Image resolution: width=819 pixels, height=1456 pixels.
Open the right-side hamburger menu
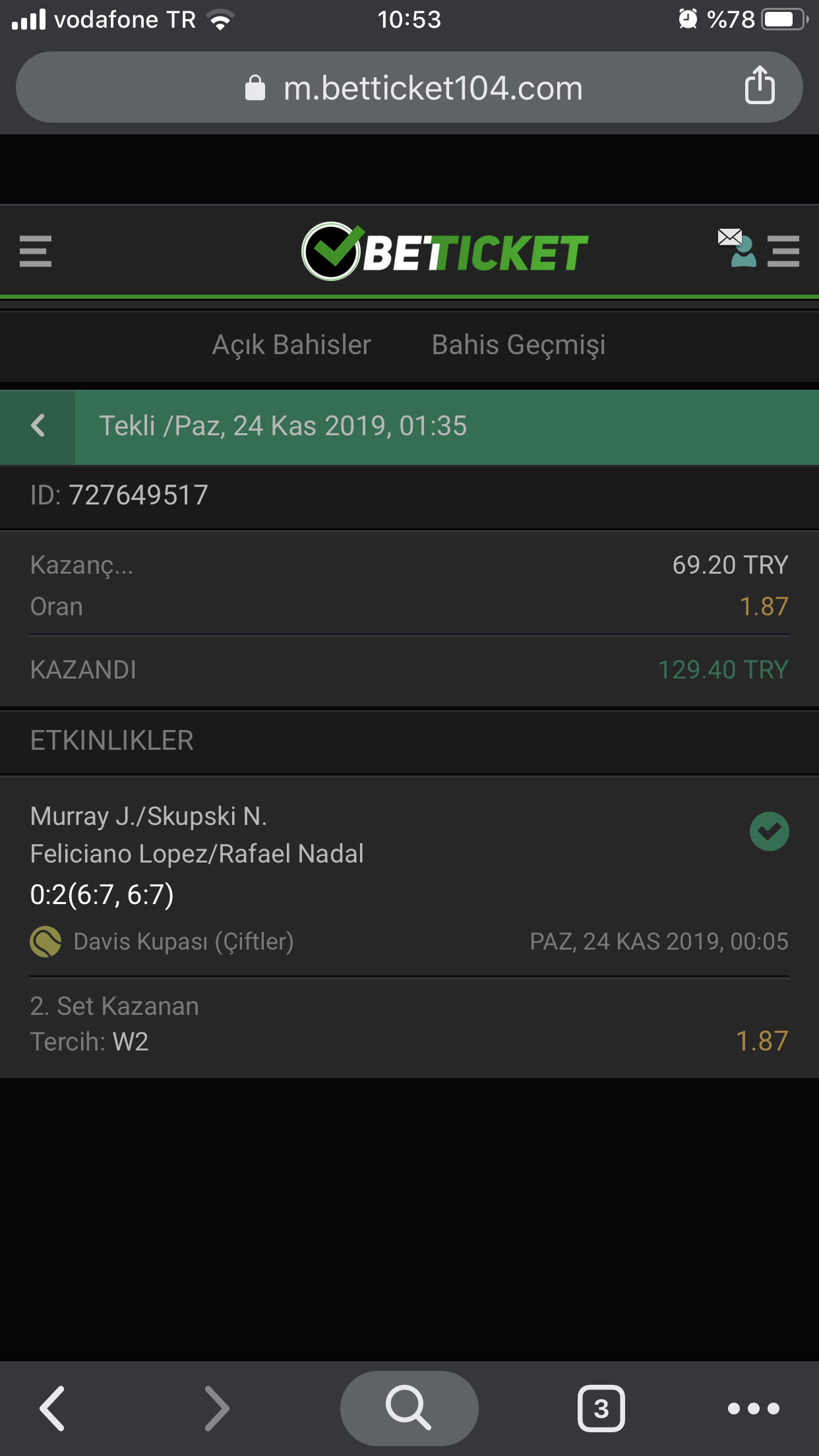783,251
